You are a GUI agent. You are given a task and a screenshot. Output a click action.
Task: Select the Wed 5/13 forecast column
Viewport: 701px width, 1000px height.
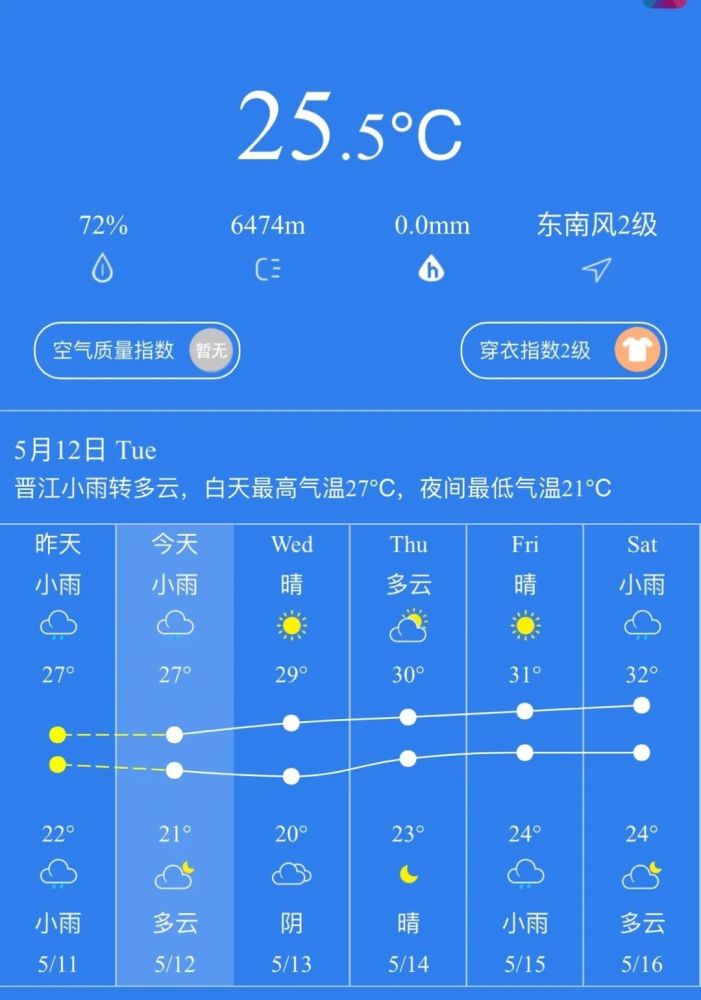pyautogui.click(x=291, y=752)
